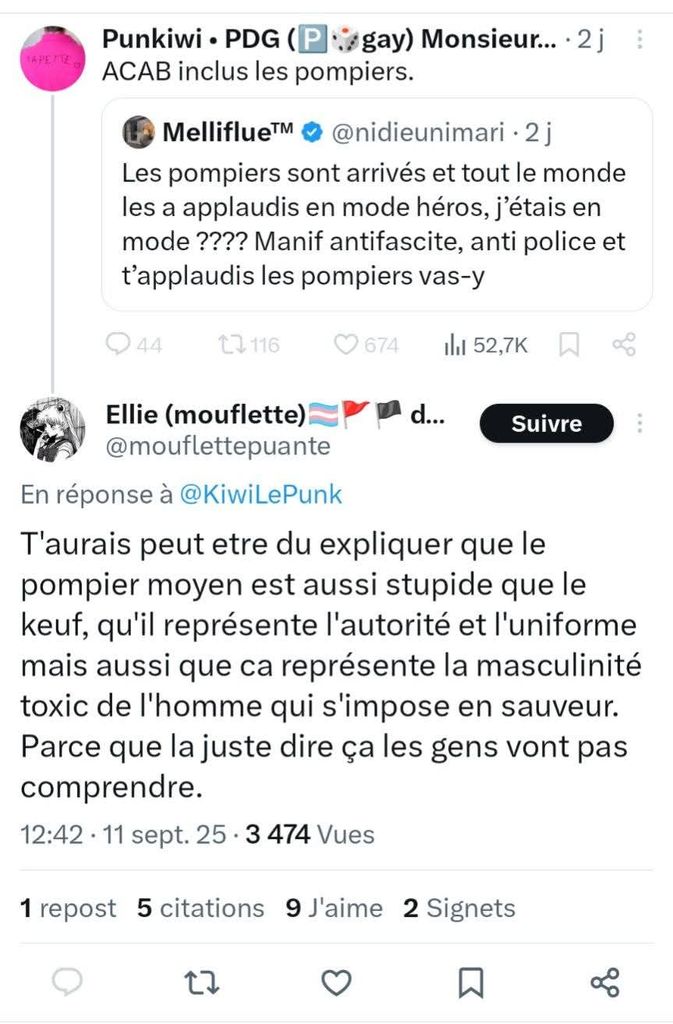Reply to Punkiwi's post with 44 comments

tap(133, 345)
